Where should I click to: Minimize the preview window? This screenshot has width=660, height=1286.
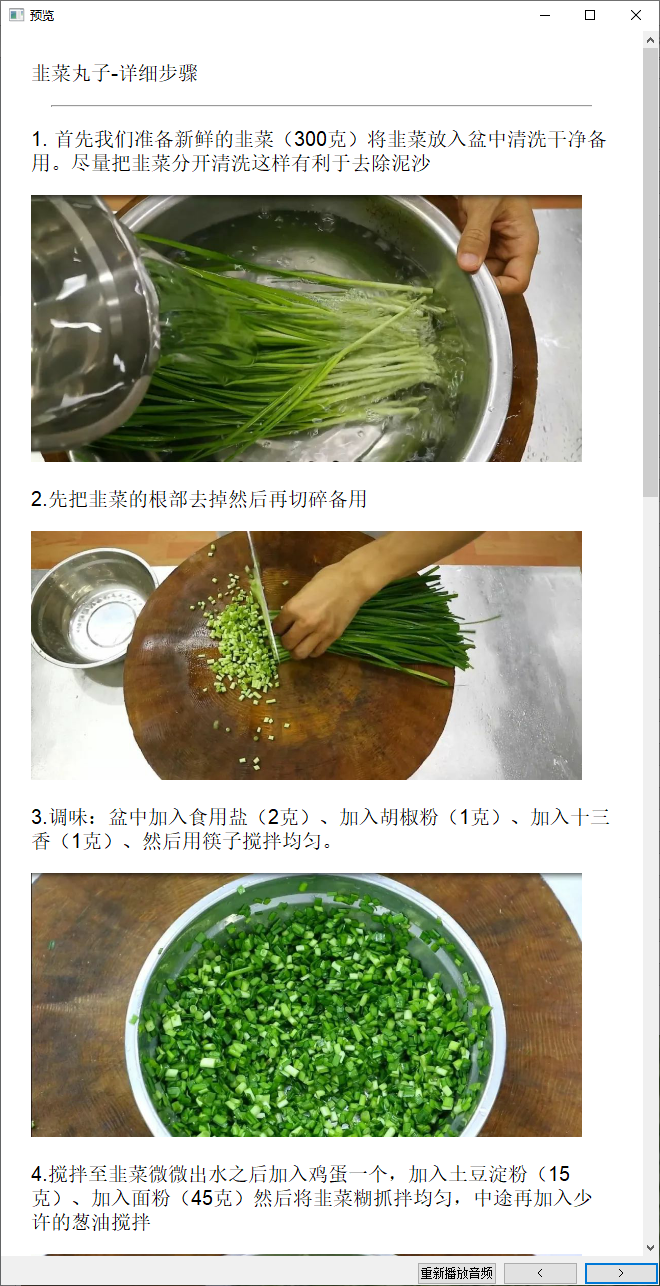(x=544, y=15)
